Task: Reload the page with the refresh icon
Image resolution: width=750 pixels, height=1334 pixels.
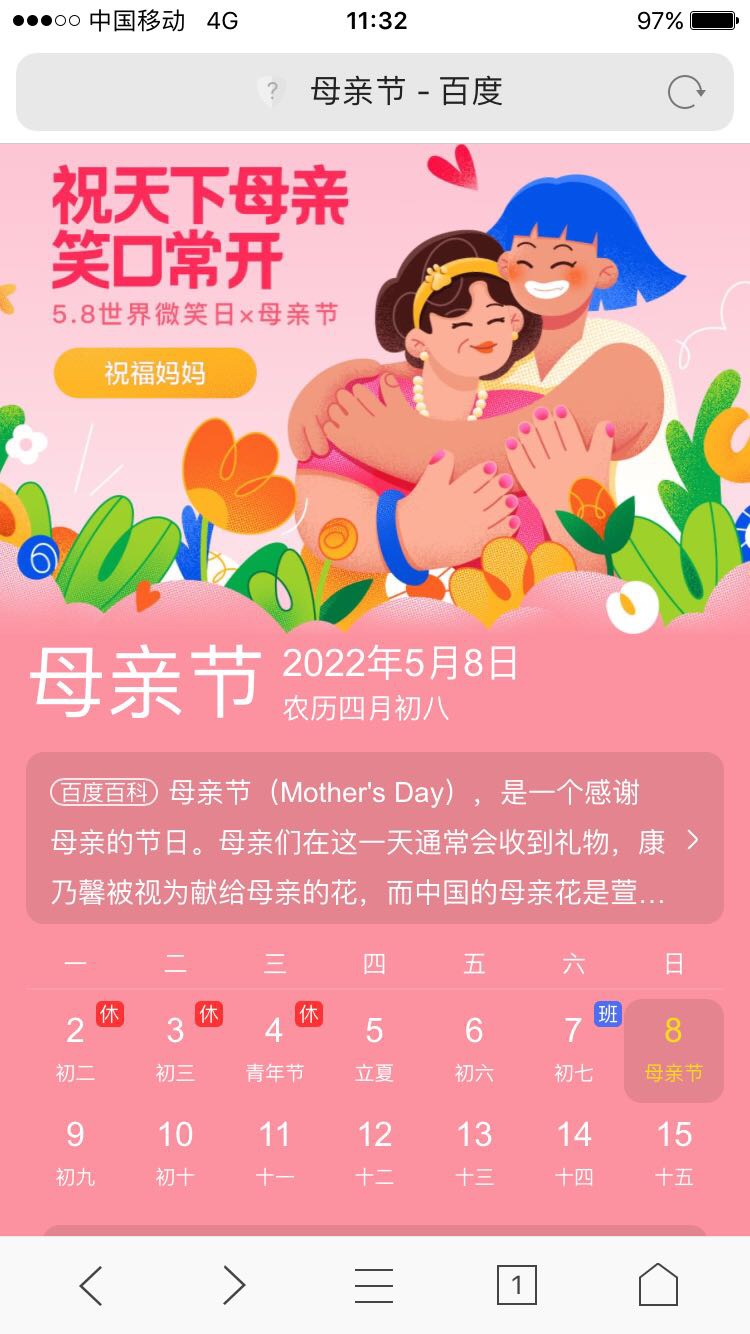Action: (x=686, y=92)
